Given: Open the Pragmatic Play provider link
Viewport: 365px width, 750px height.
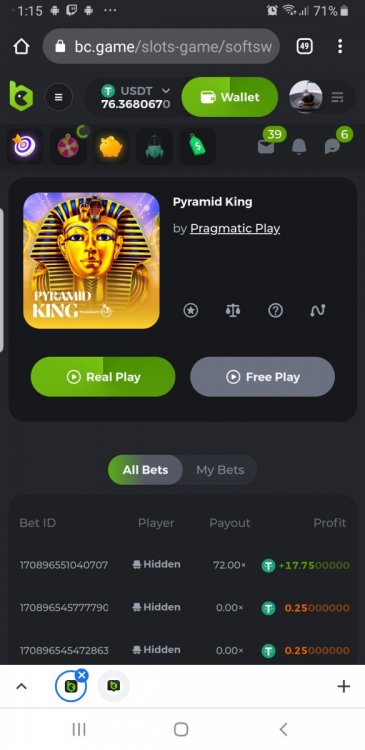Looking at the screenshot, I should coord(235,229).
